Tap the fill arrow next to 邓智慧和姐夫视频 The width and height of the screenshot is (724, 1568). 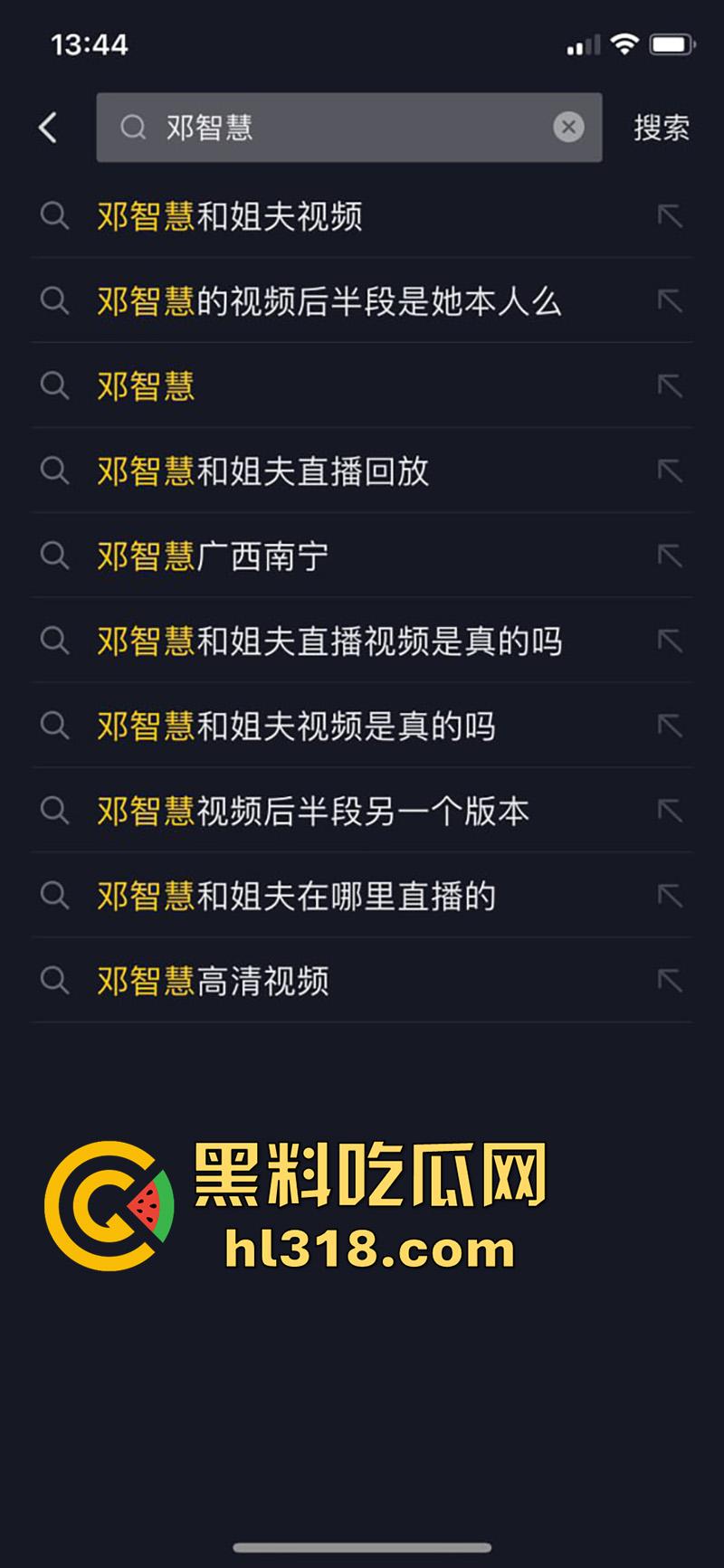[x=671, y=217]
